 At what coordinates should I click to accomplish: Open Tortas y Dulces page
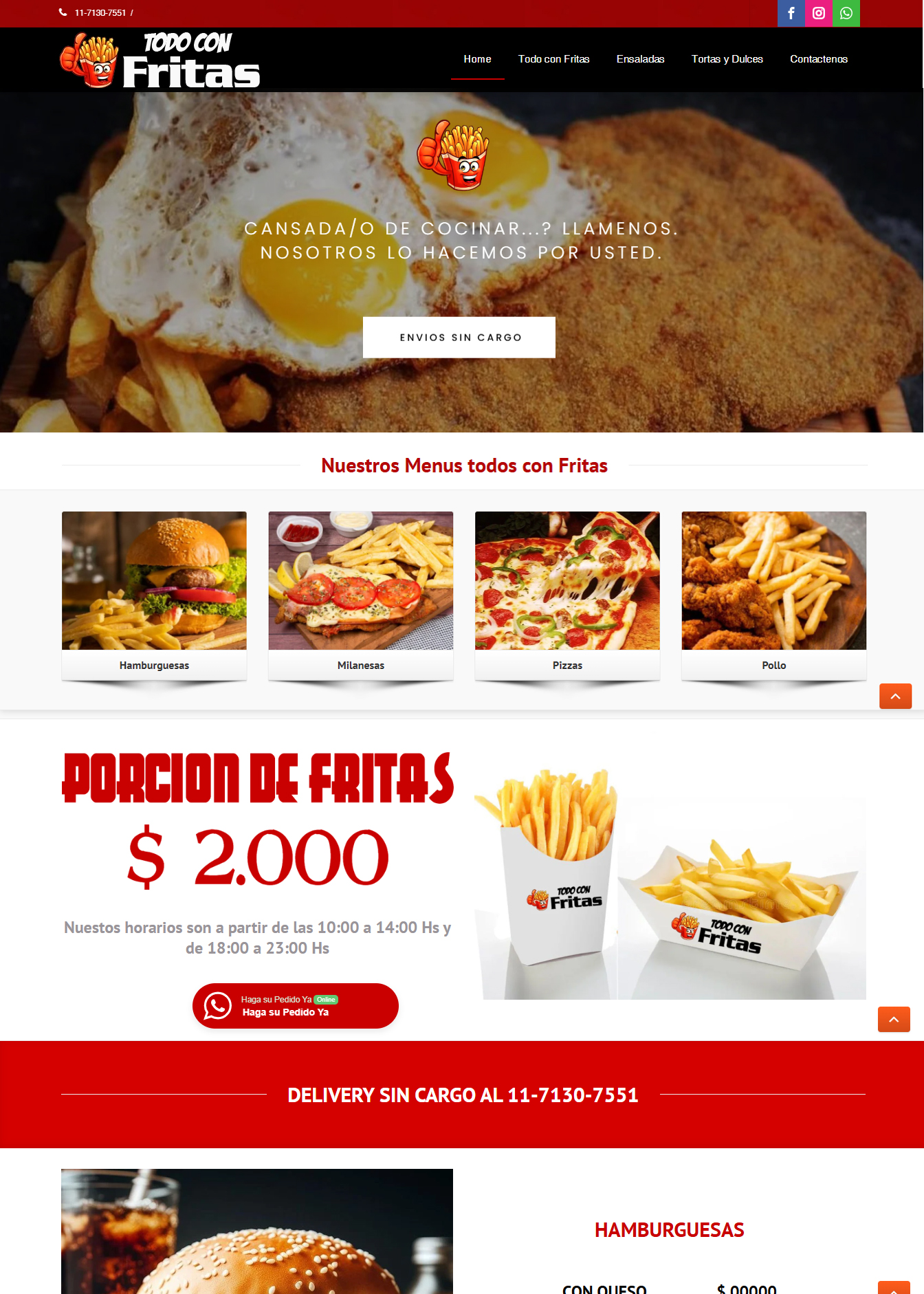727,59
